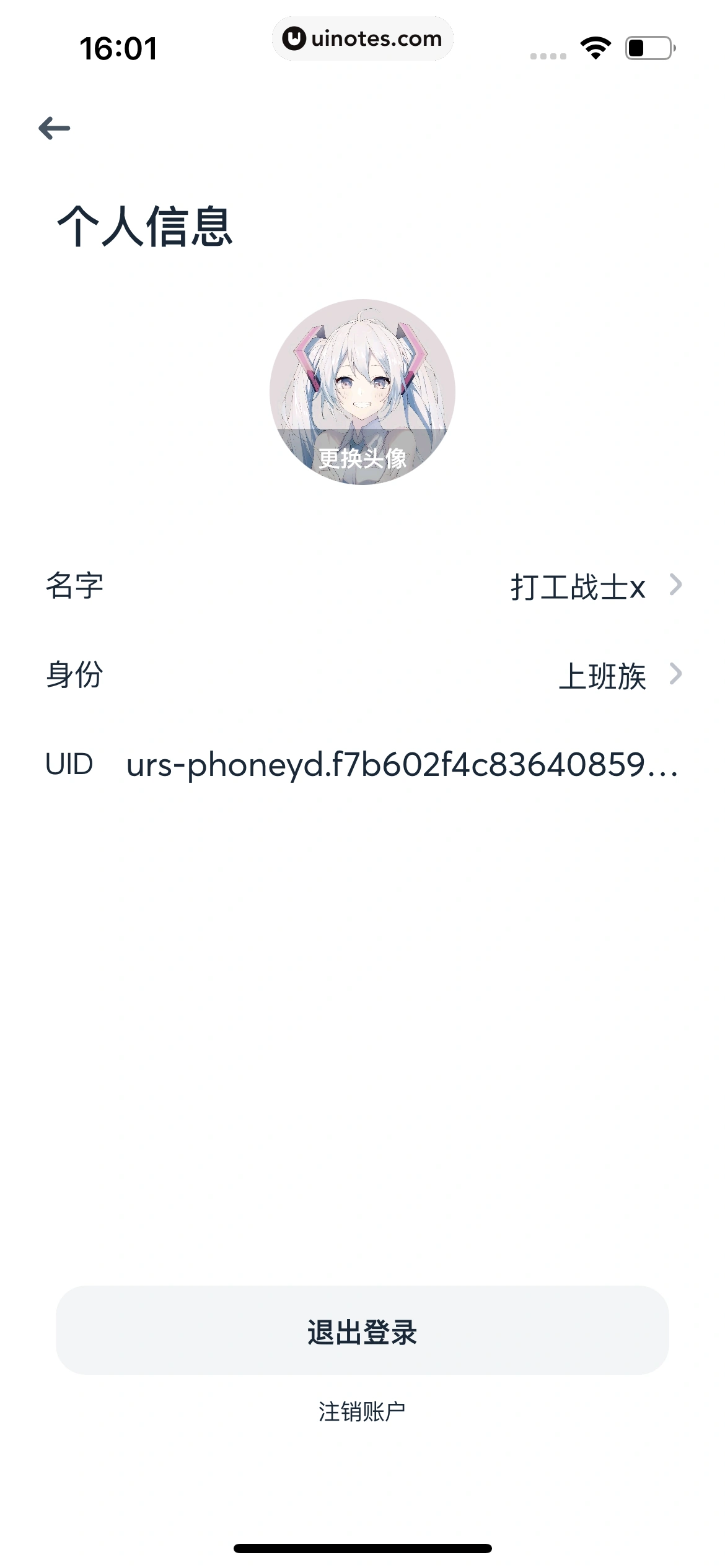Tap the uinotes.com logo pill
The image size is (725, 1568).
(x=362, y=38)
